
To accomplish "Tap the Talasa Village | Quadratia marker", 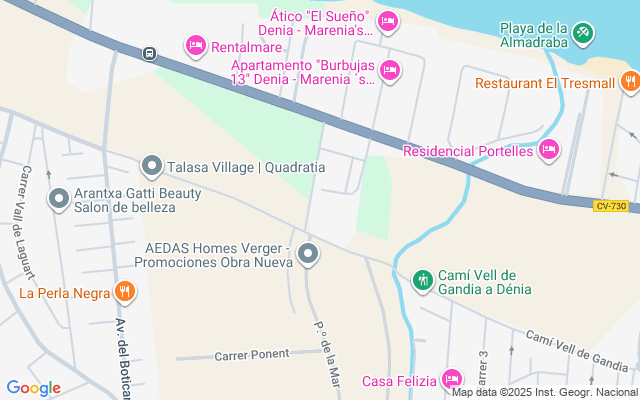I will click(x=152, y=164).
